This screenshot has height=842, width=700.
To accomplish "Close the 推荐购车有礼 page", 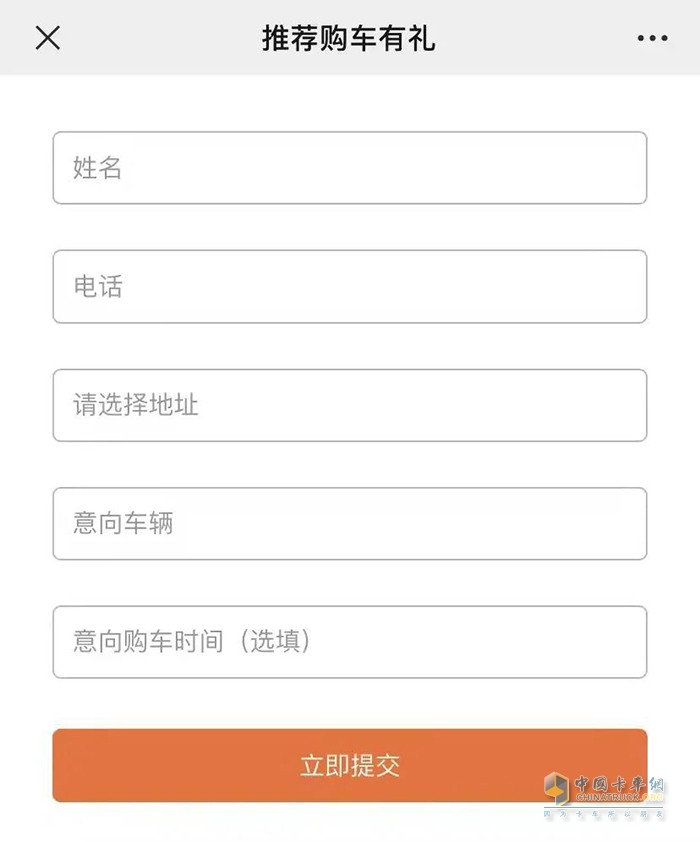I will coord(48,38).
